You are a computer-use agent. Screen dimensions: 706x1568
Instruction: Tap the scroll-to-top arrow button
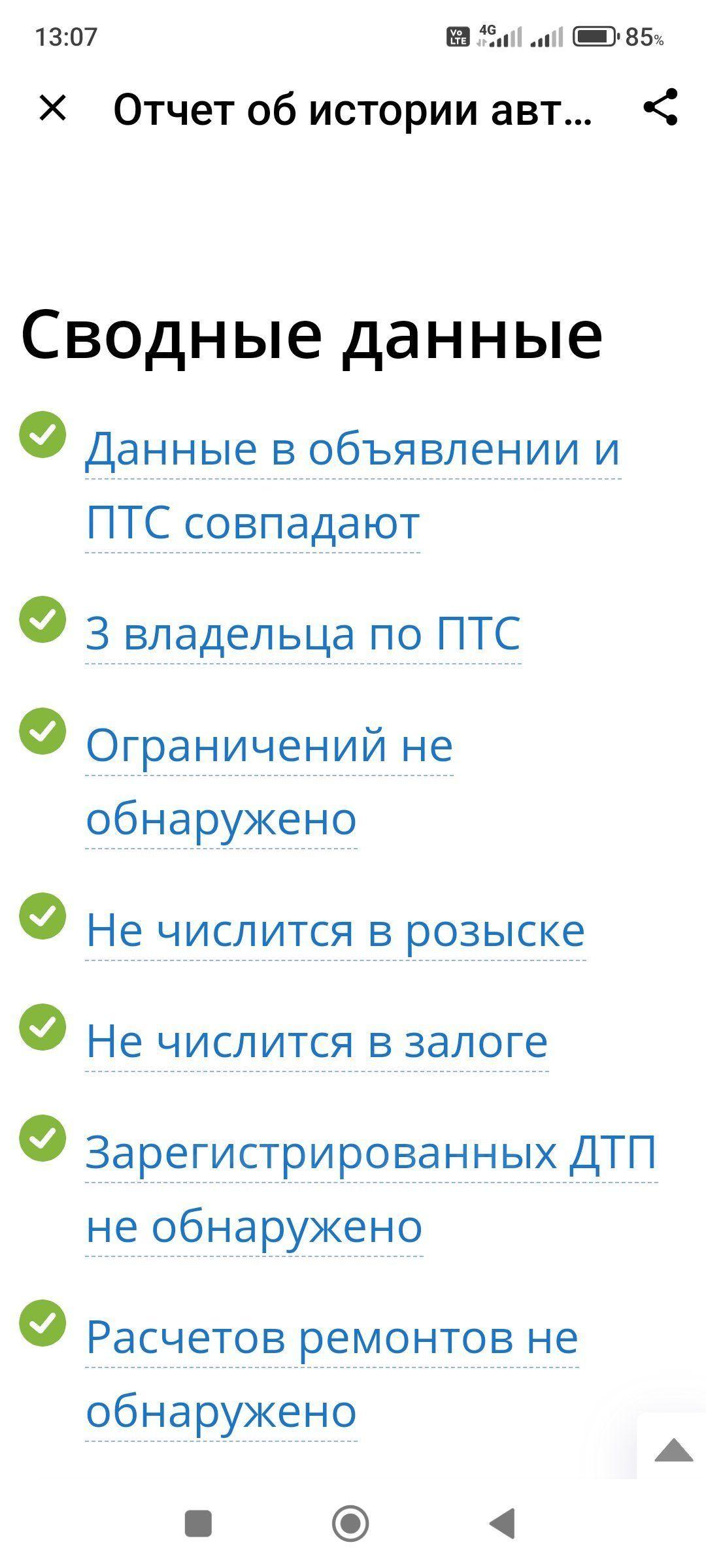click(x=673, y=1449)
